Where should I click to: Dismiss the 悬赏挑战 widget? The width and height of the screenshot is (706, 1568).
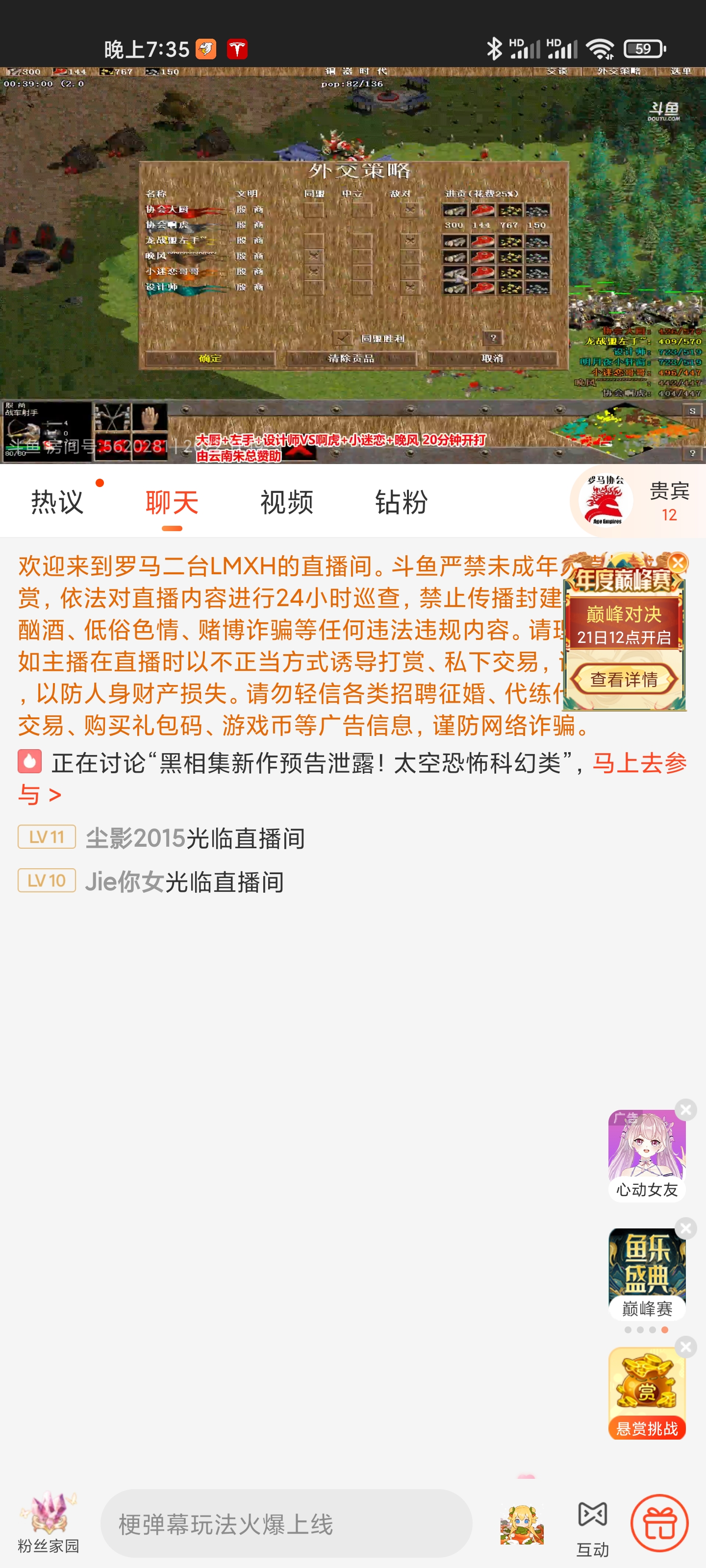tap(685, 1347)
